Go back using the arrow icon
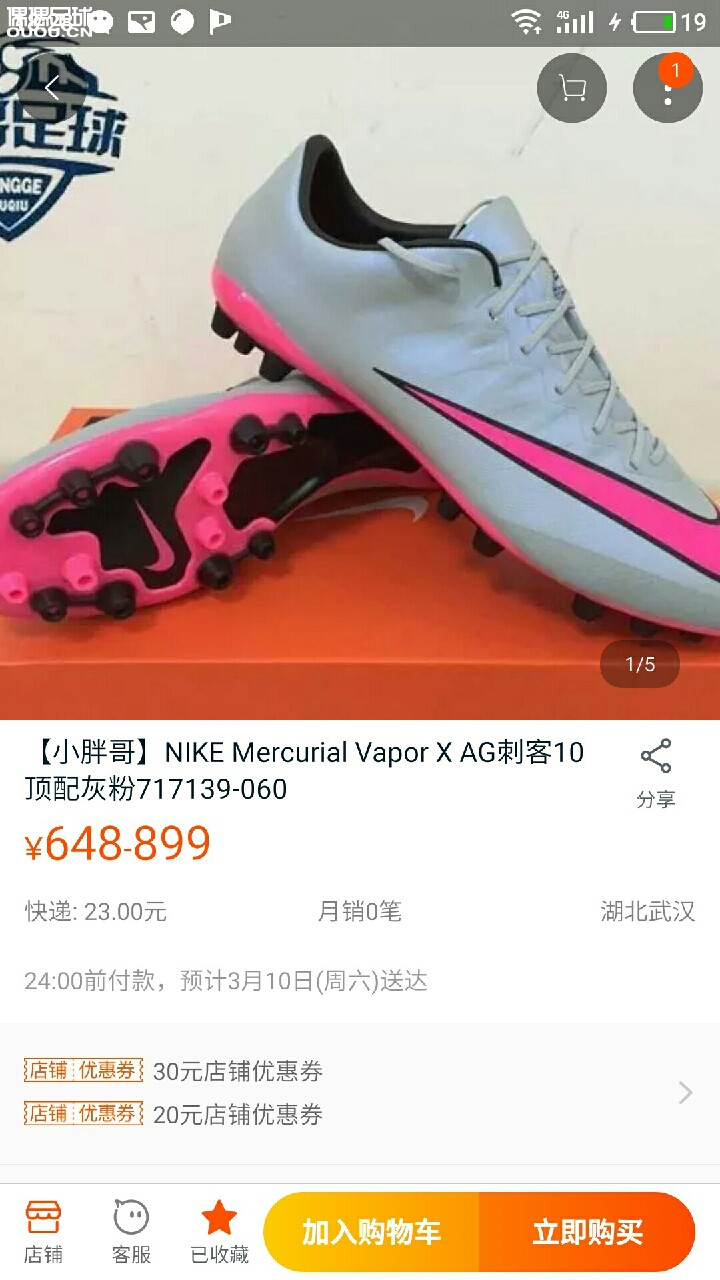This screenshot has height=1280, width=720. pos(52,88)
